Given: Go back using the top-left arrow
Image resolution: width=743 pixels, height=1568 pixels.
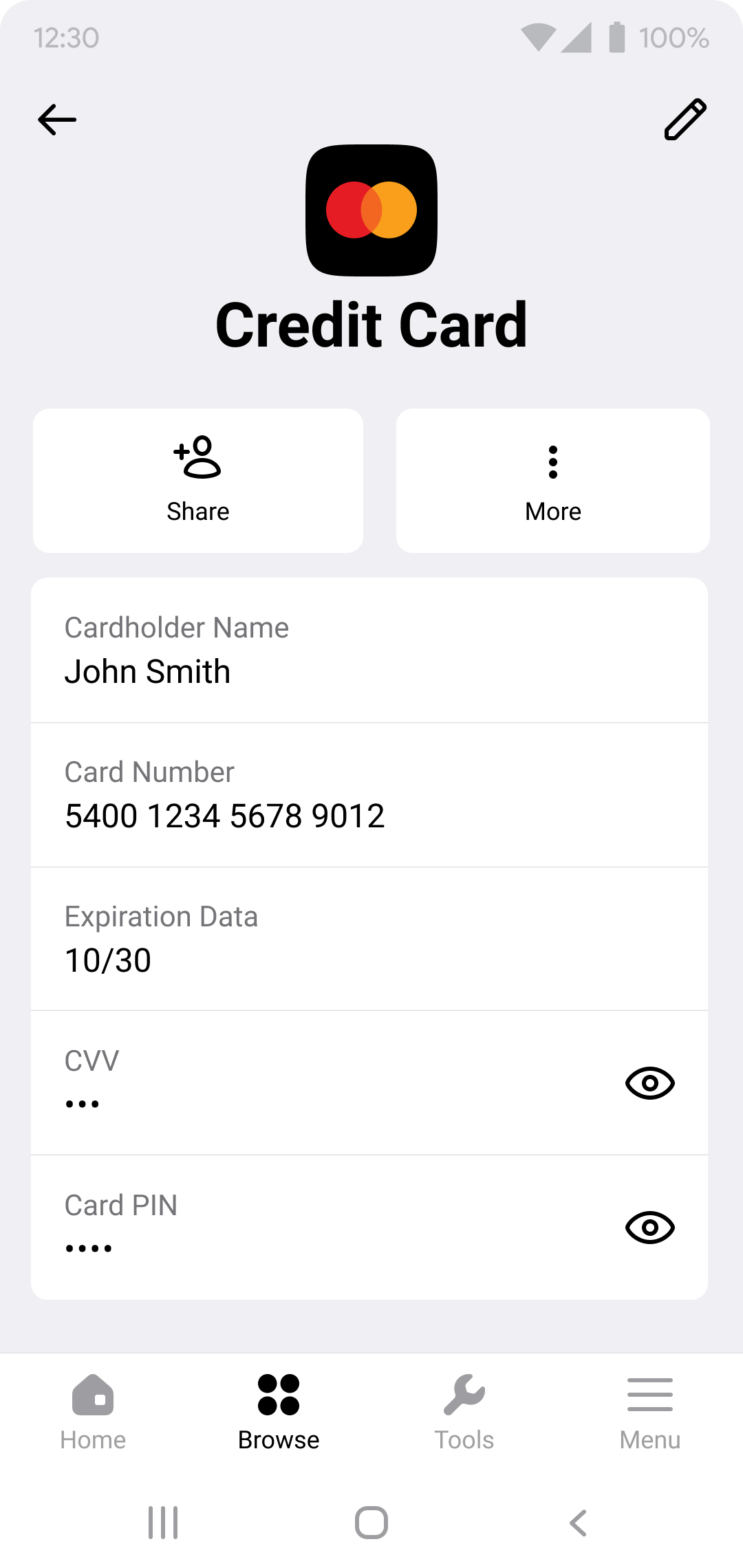Looking at the screenshot, I should [56, 120].
